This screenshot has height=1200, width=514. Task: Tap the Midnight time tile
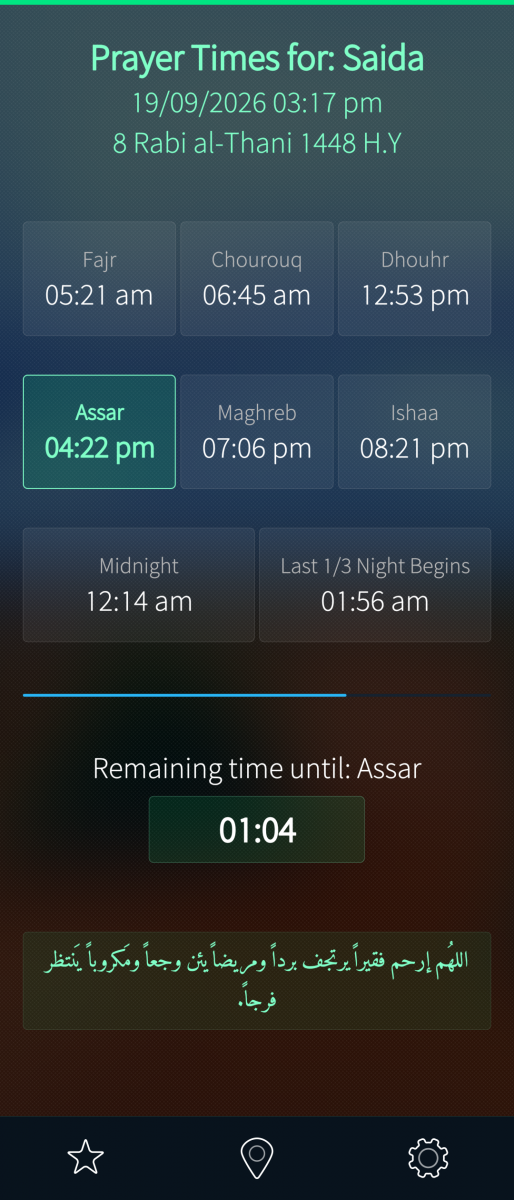pos(139,585)
